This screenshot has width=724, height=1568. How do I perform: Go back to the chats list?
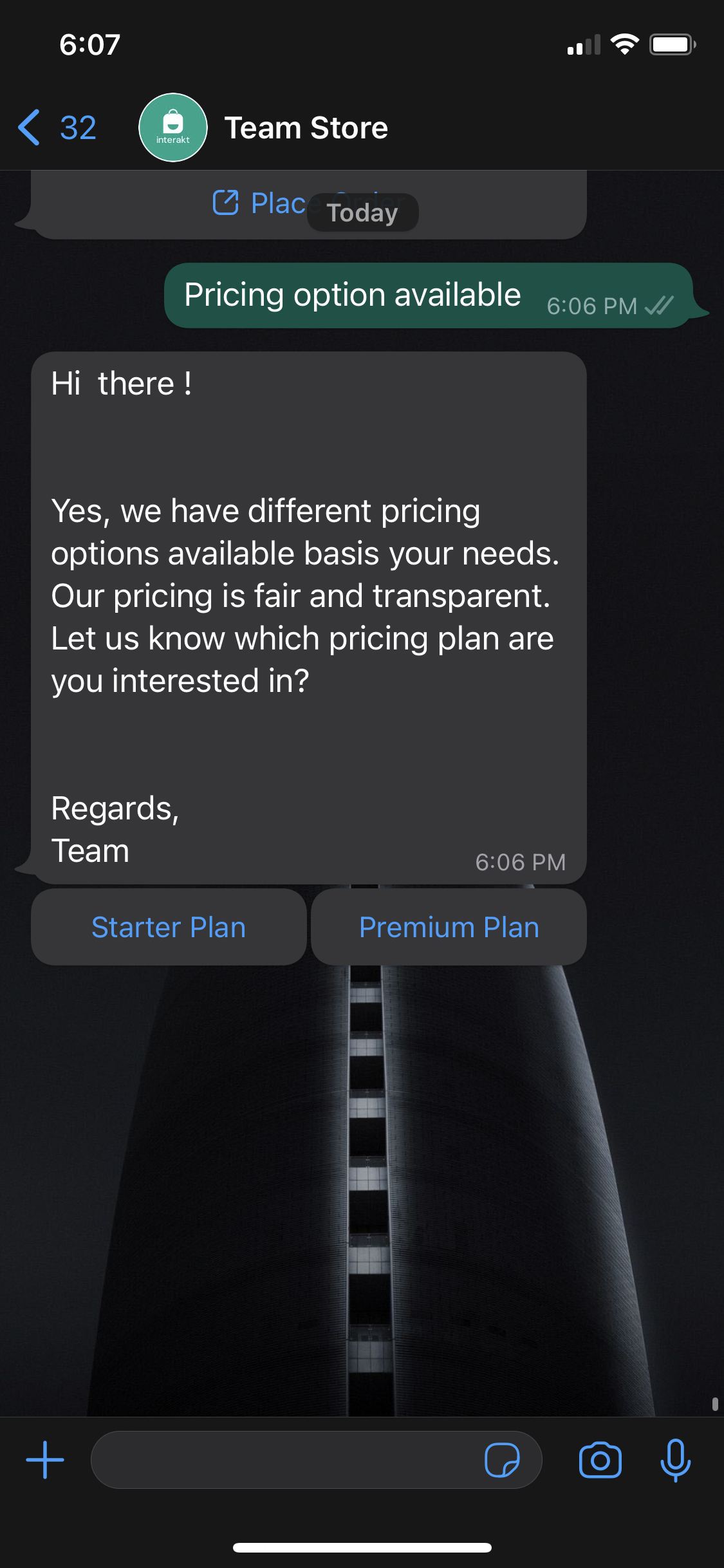(55, 127)
